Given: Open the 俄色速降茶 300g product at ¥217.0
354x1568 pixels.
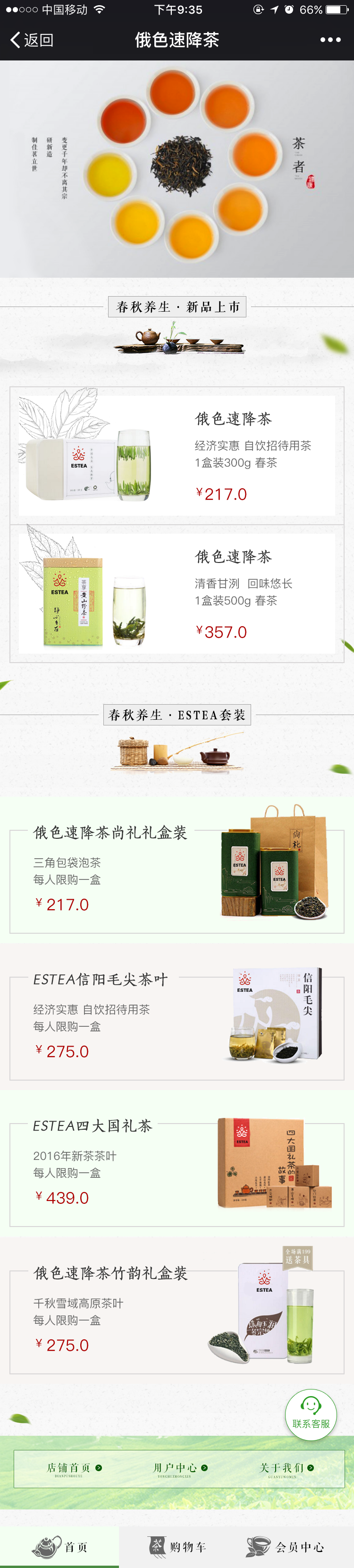Looking at the screenshot, I should pos(177,455).
